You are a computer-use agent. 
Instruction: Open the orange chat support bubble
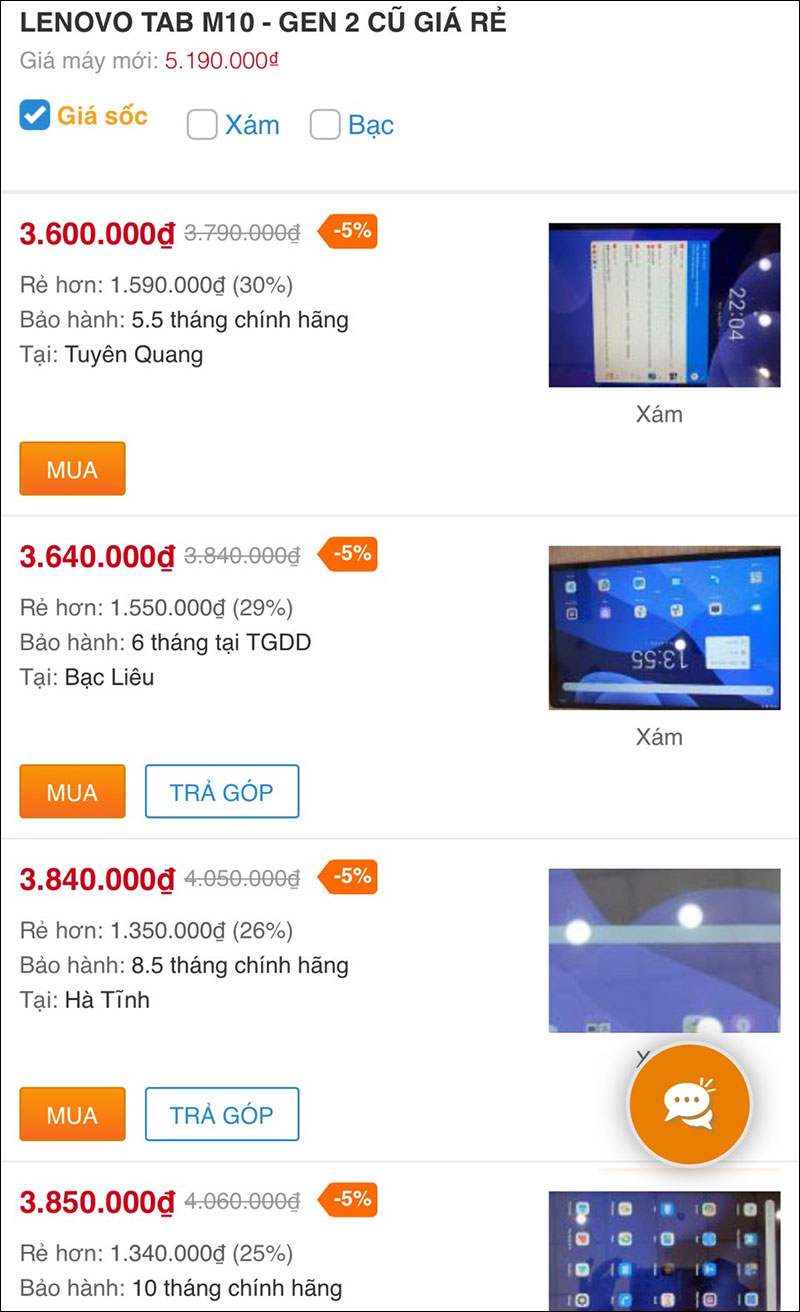click(x=688, y=1103)
